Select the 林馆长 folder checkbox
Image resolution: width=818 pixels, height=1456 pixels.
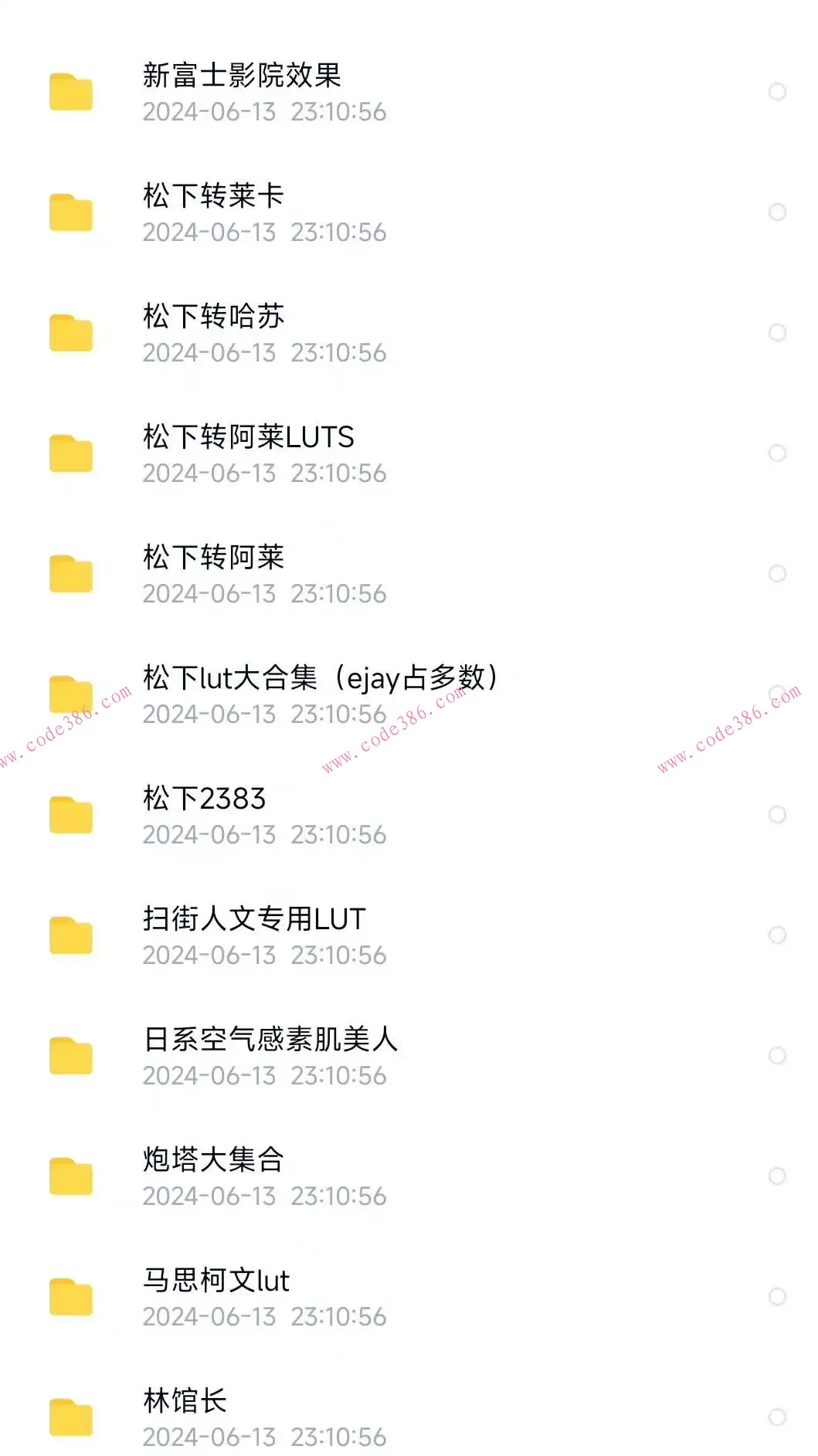(x=776, y=1417)
